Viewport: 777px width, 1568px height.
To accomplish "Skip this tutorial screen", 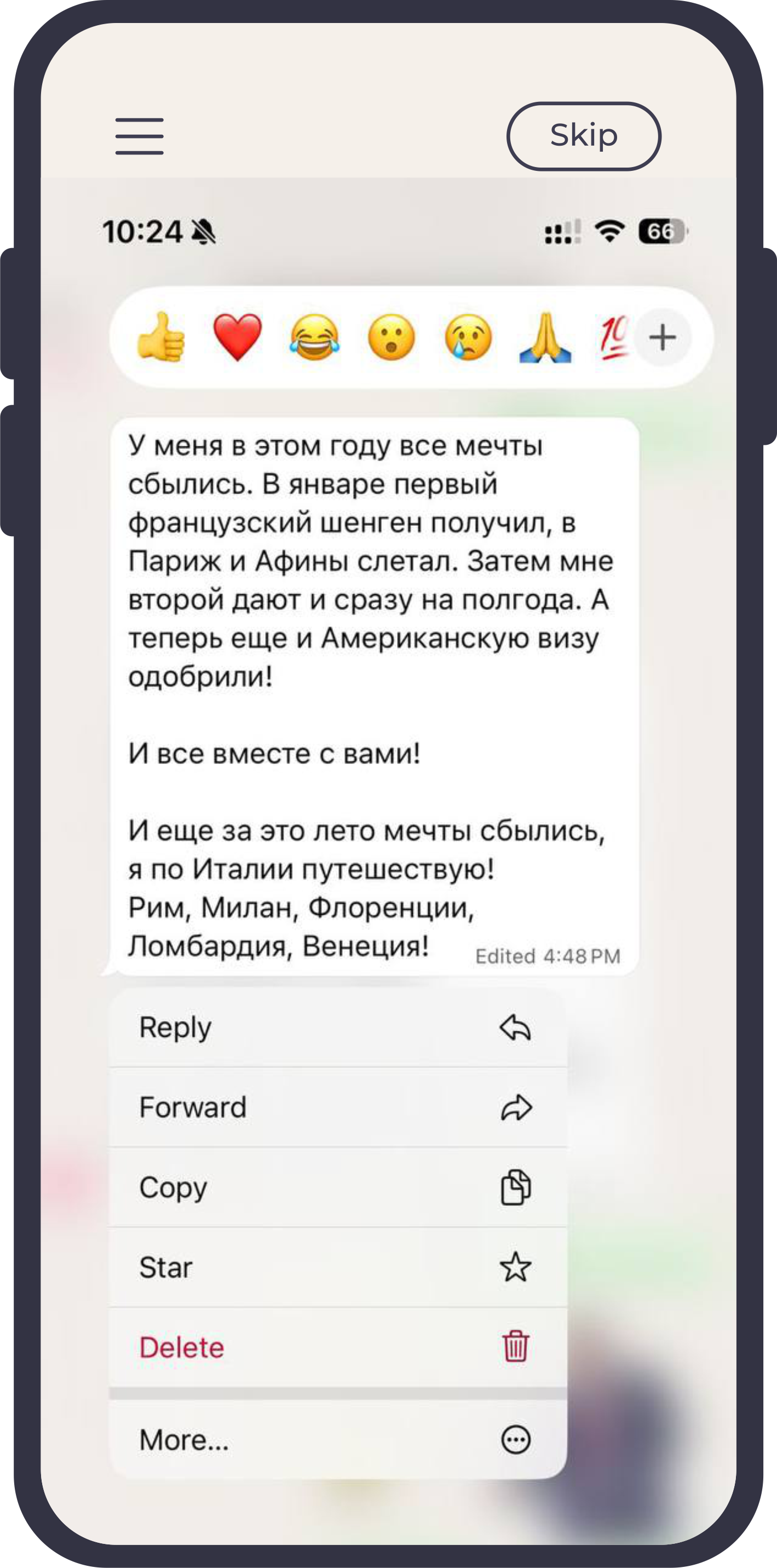I will point(583,136).
